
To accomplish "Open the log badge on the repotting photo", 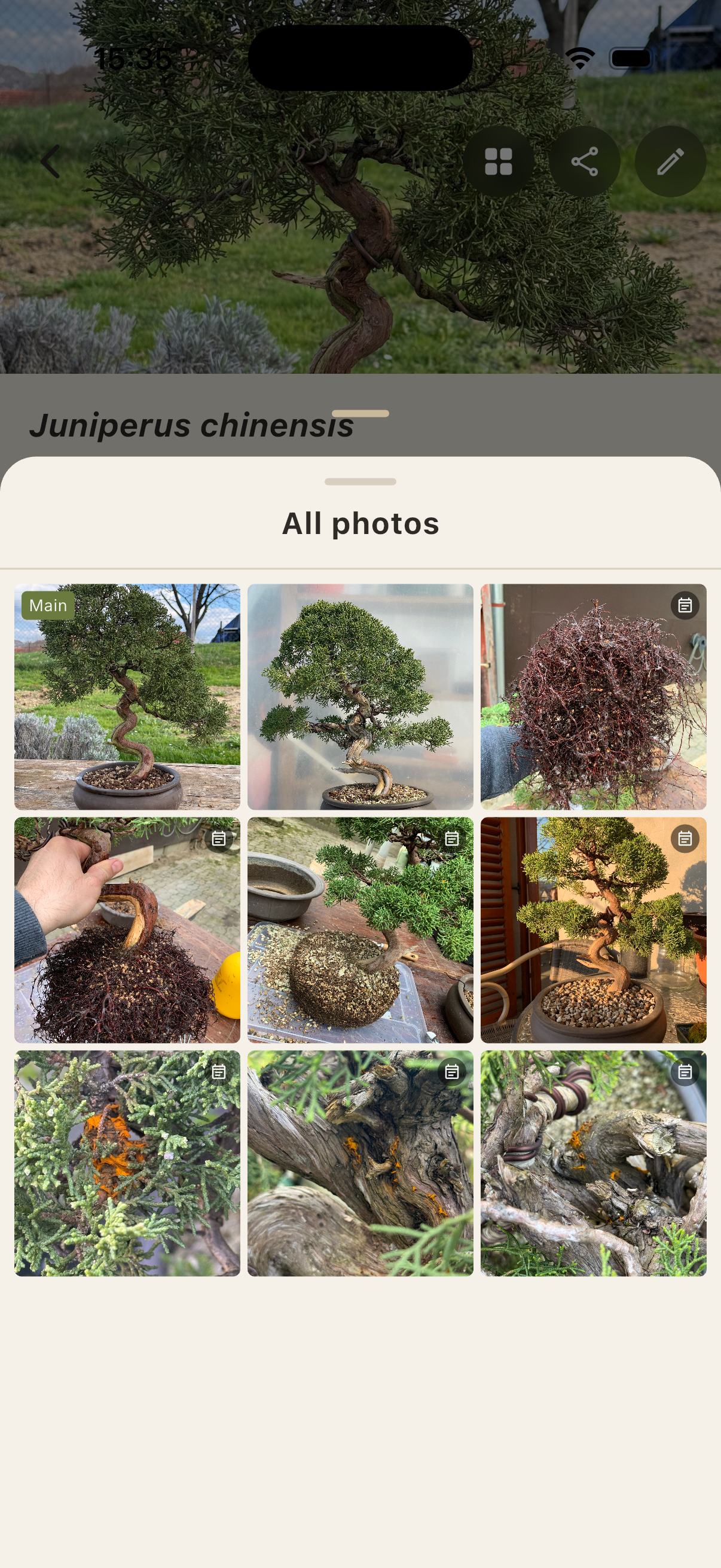I will coord(451,840).
